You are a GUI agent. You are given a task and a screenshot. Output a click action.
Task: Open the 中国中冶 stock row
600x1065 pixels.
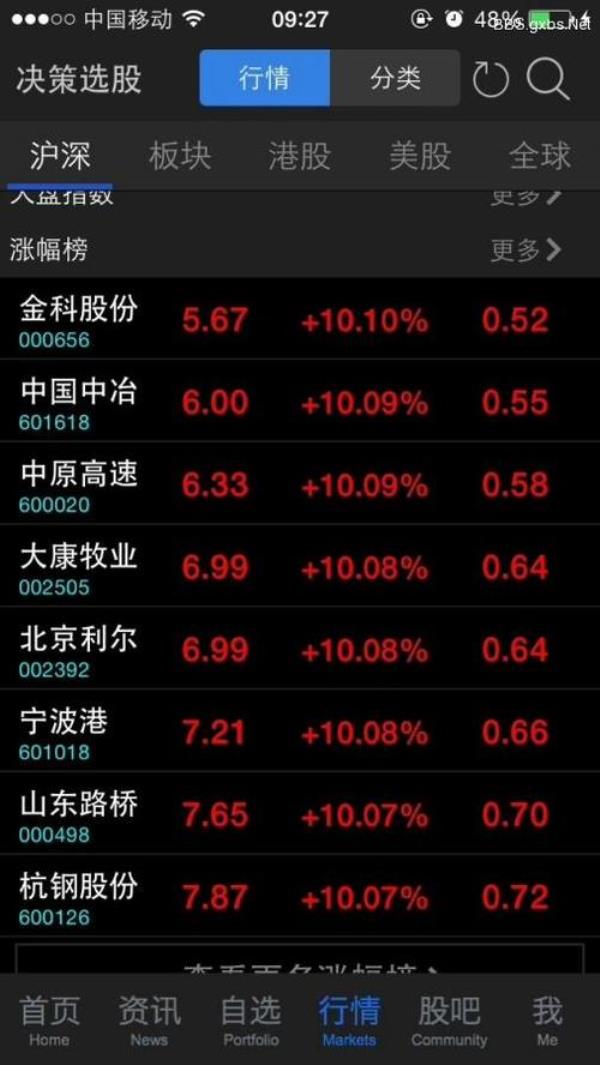tap(300, 402)
